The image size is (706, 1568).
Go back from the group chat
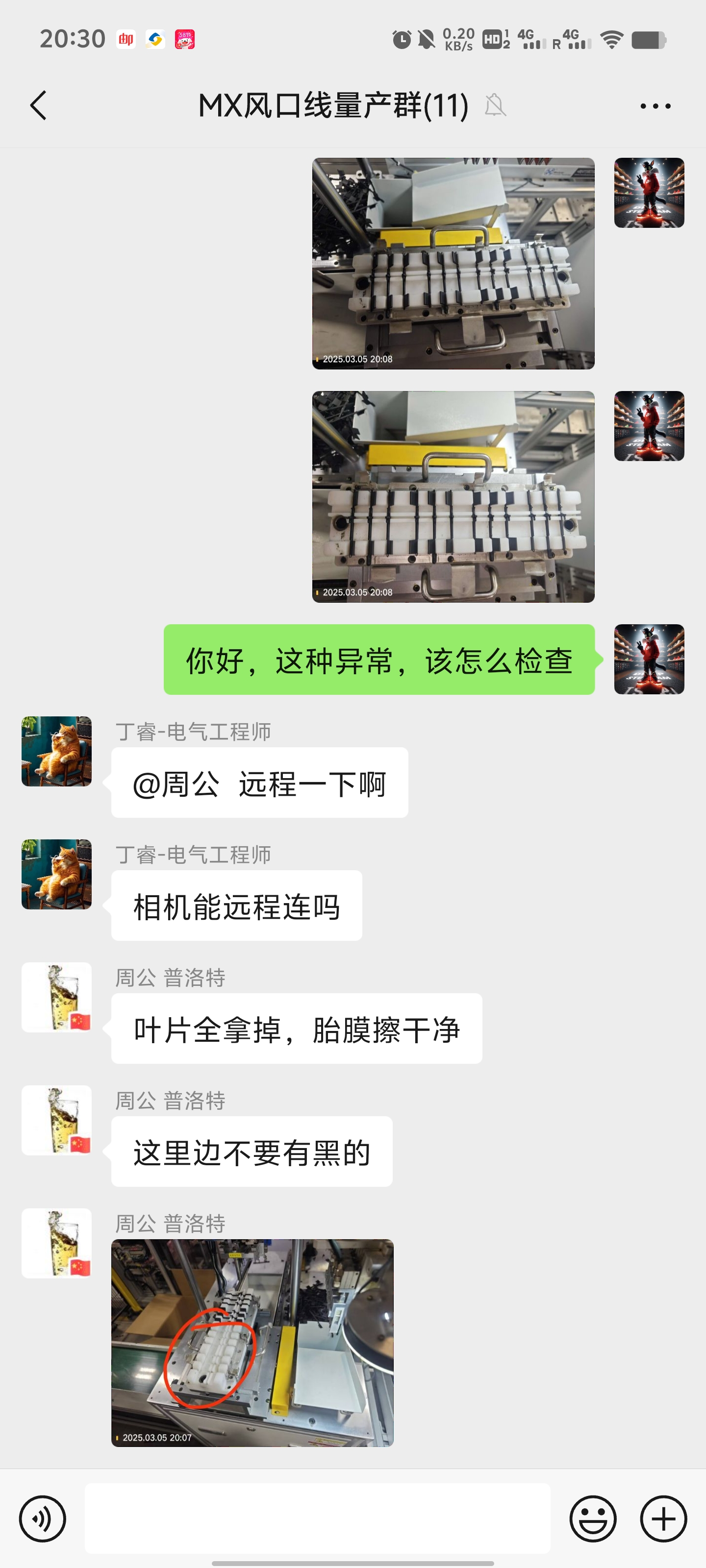[x=38, y=105]
